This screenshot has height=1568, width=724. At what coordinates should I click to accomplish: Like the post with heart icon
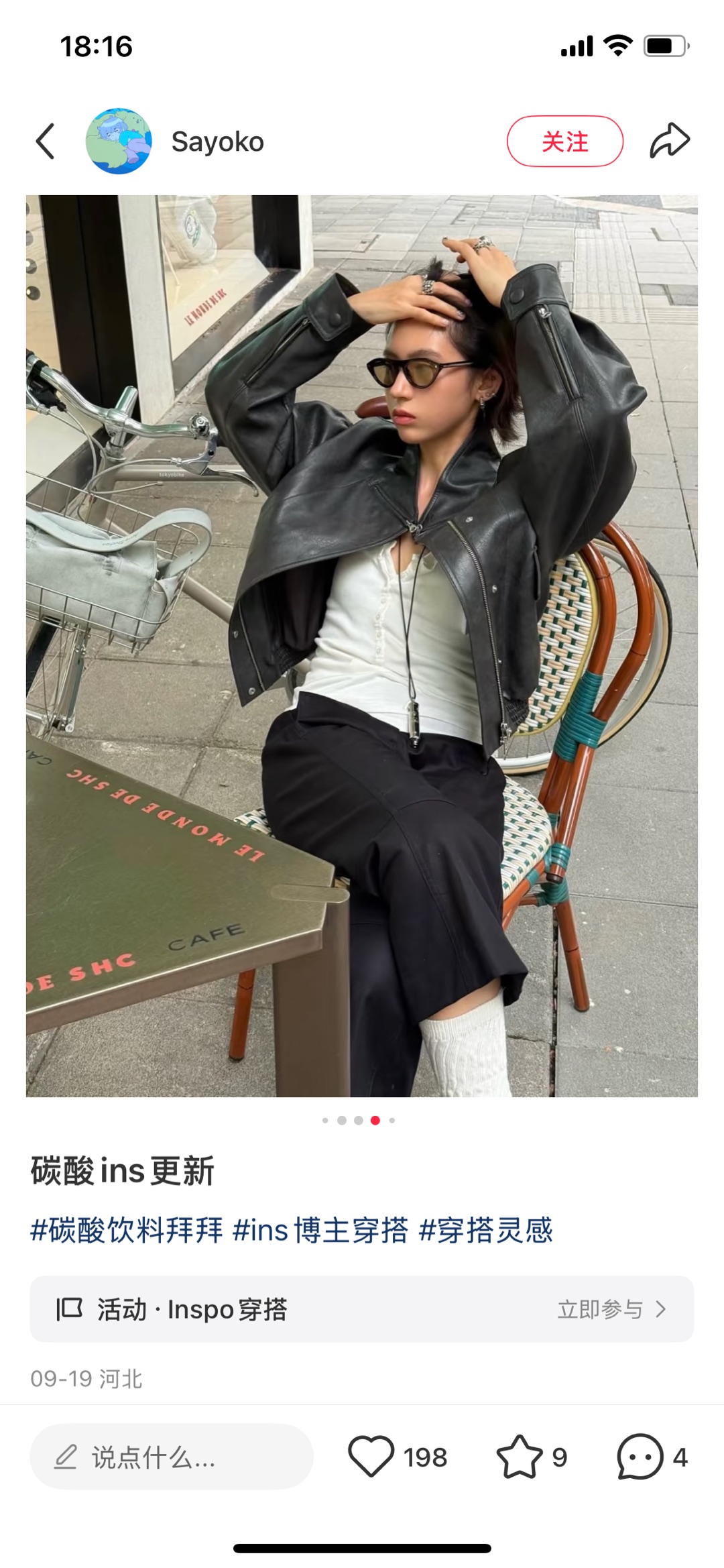[371, 1457]
